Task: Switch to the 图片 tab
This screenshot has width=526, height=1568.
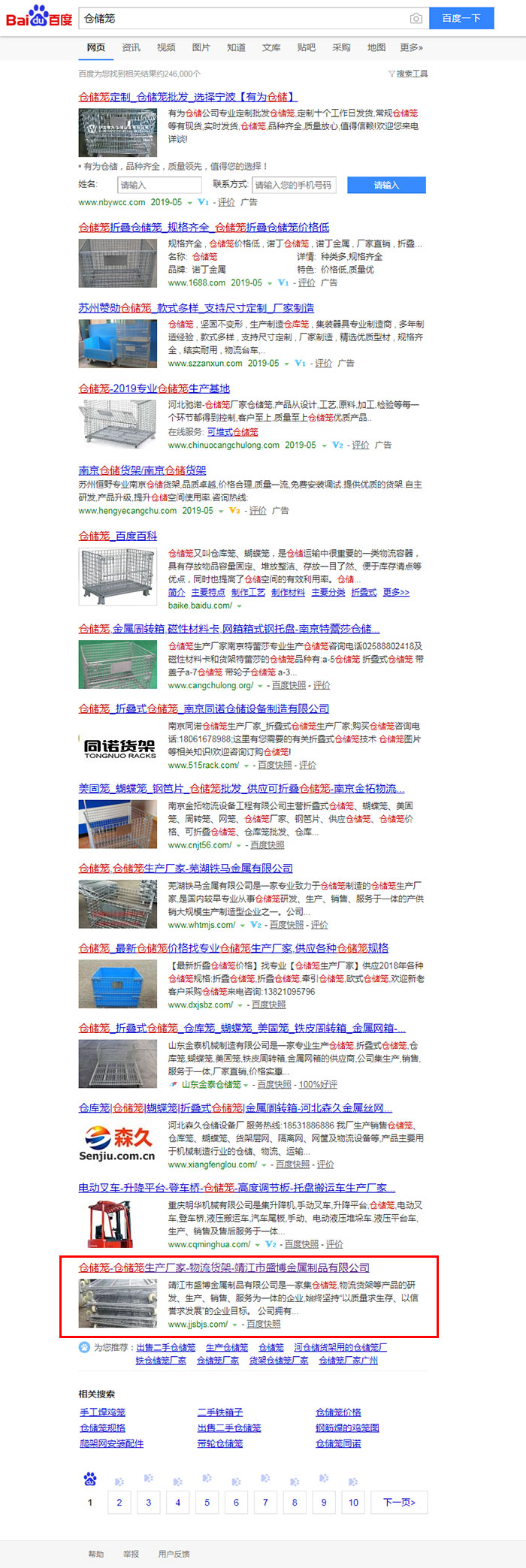Action: (x=201, y=47)
